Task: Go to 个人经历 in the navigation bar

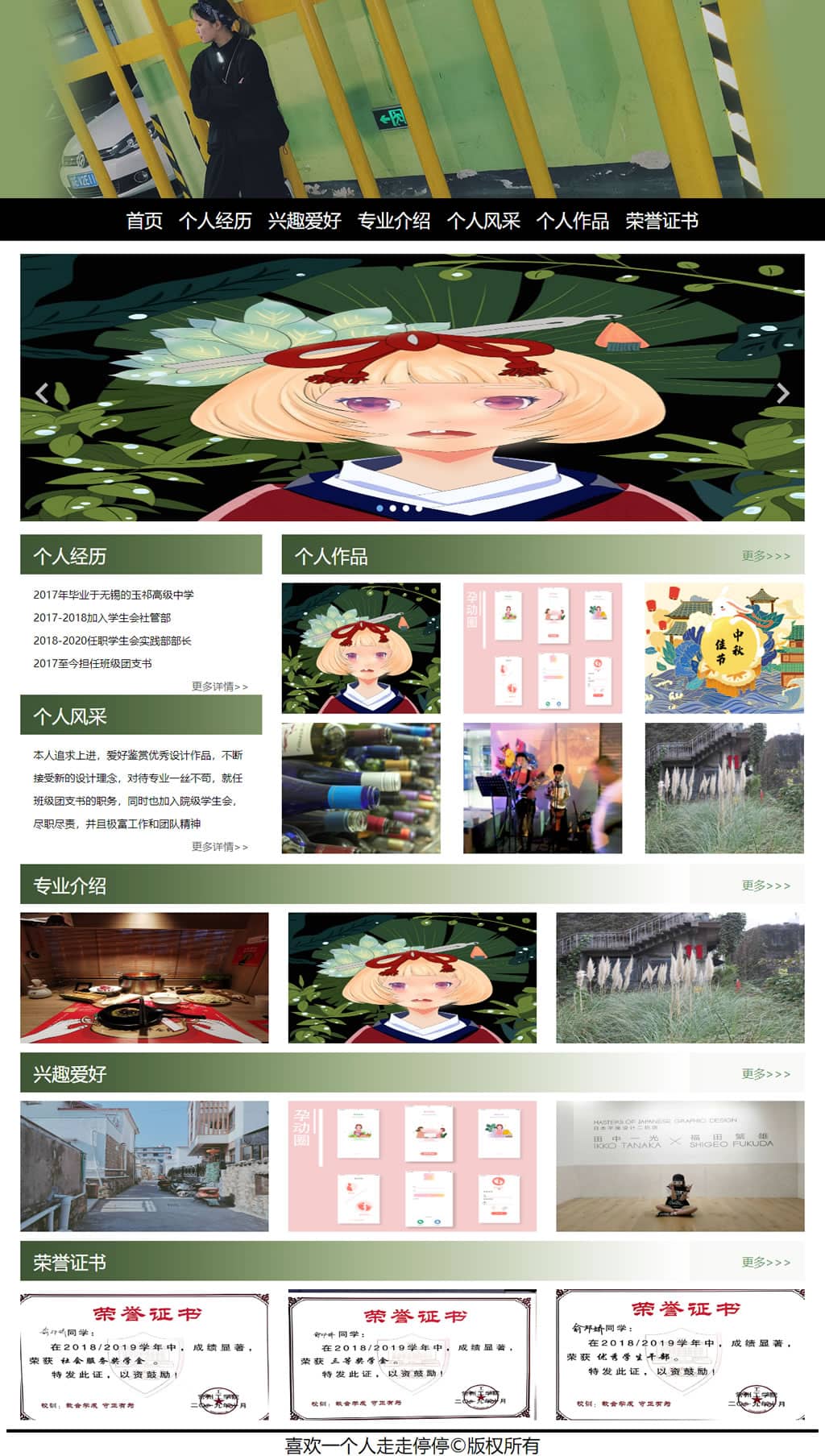Action: 215,221
